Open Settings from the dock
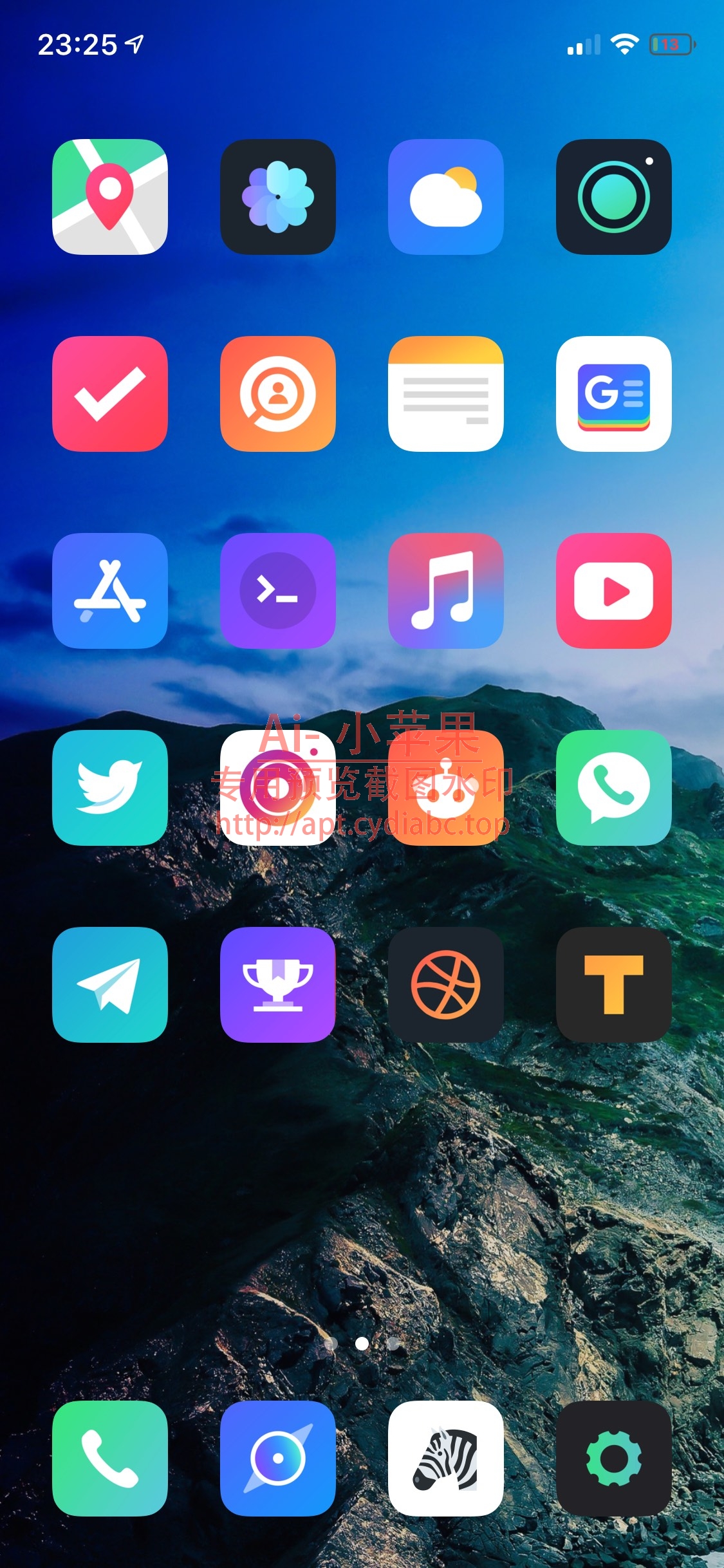 614,1459
